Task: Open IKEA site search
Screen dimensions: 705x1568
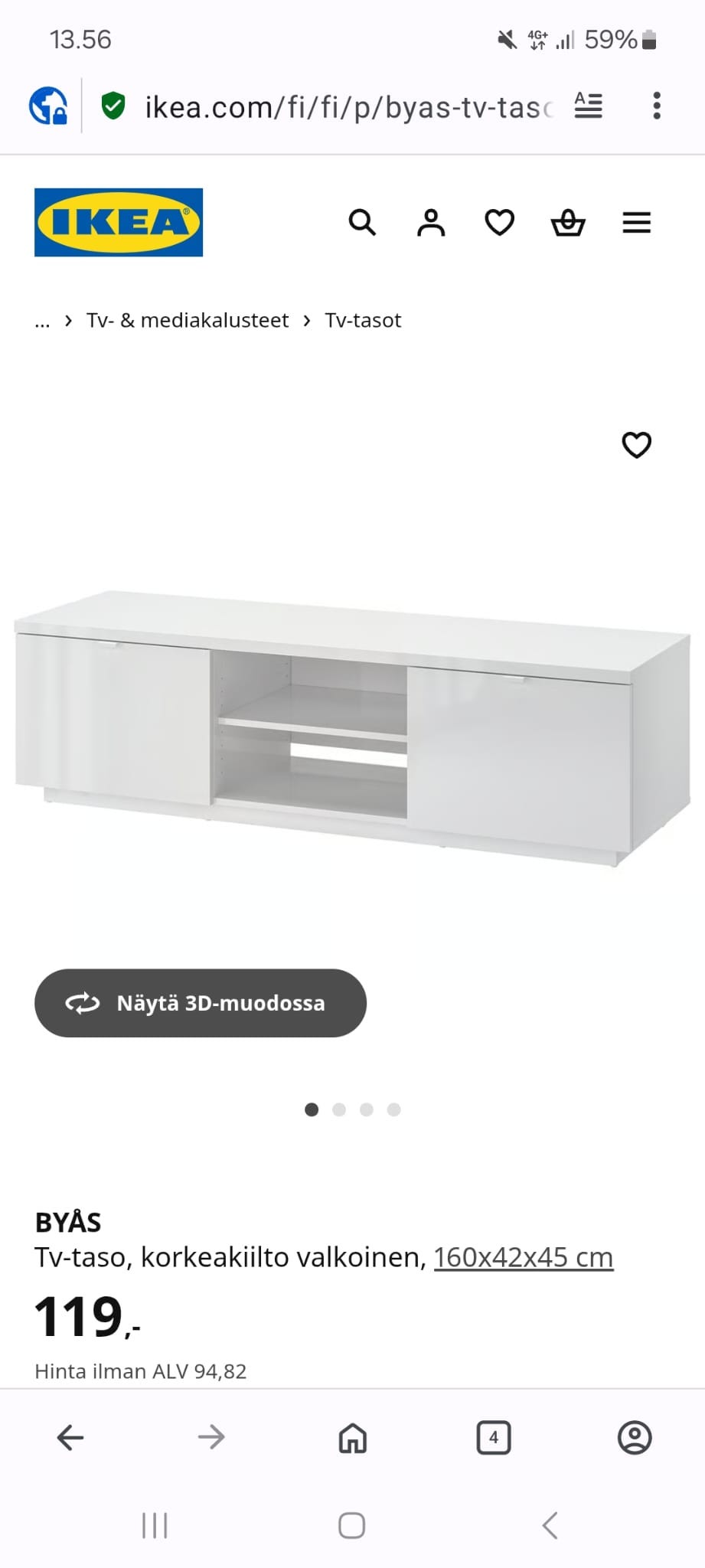Action: click(362, 223)
